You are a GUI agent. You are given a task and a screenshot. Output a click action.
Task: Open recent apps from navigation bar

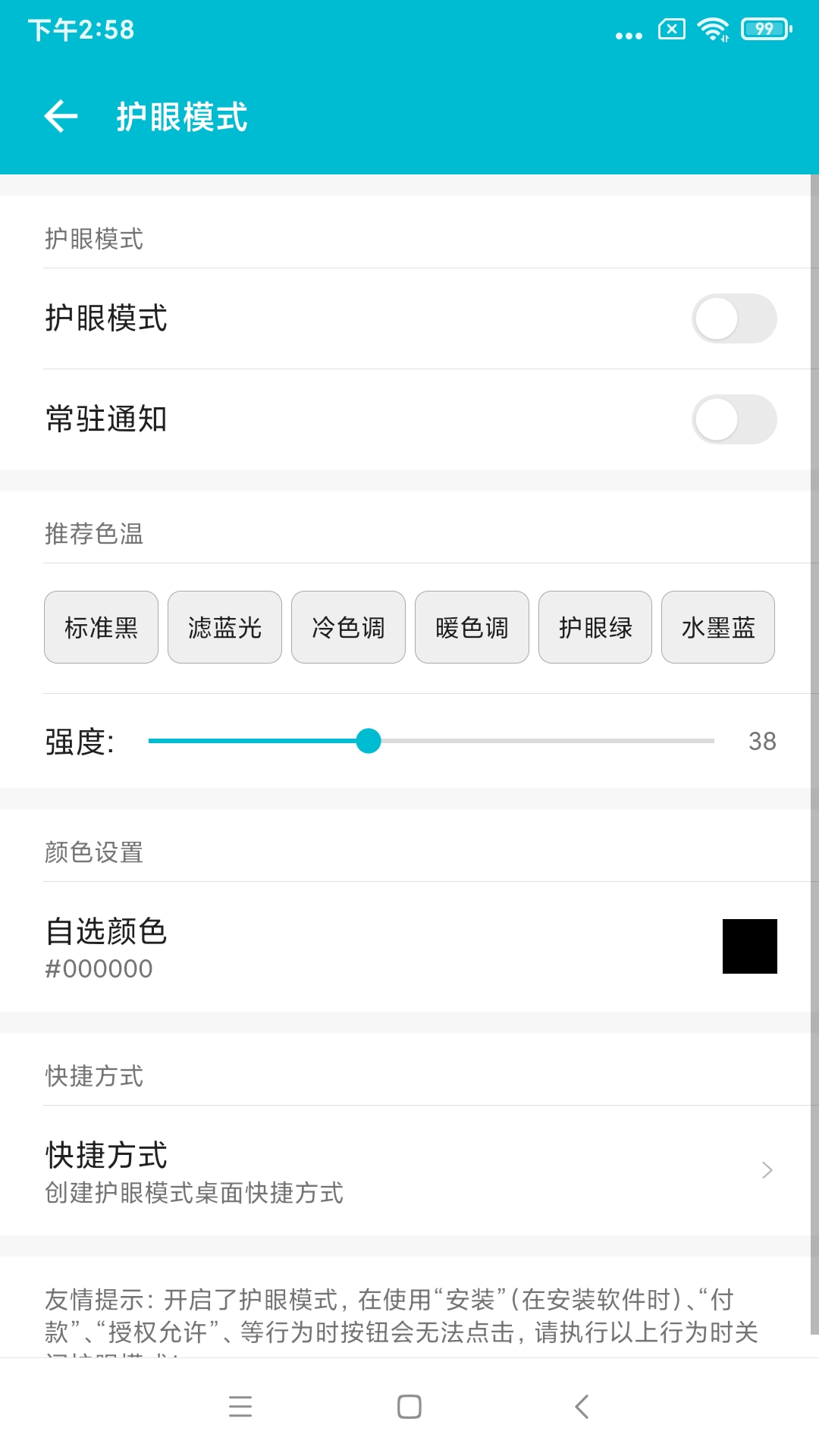pyautogui.click(x=240, y=1407)
